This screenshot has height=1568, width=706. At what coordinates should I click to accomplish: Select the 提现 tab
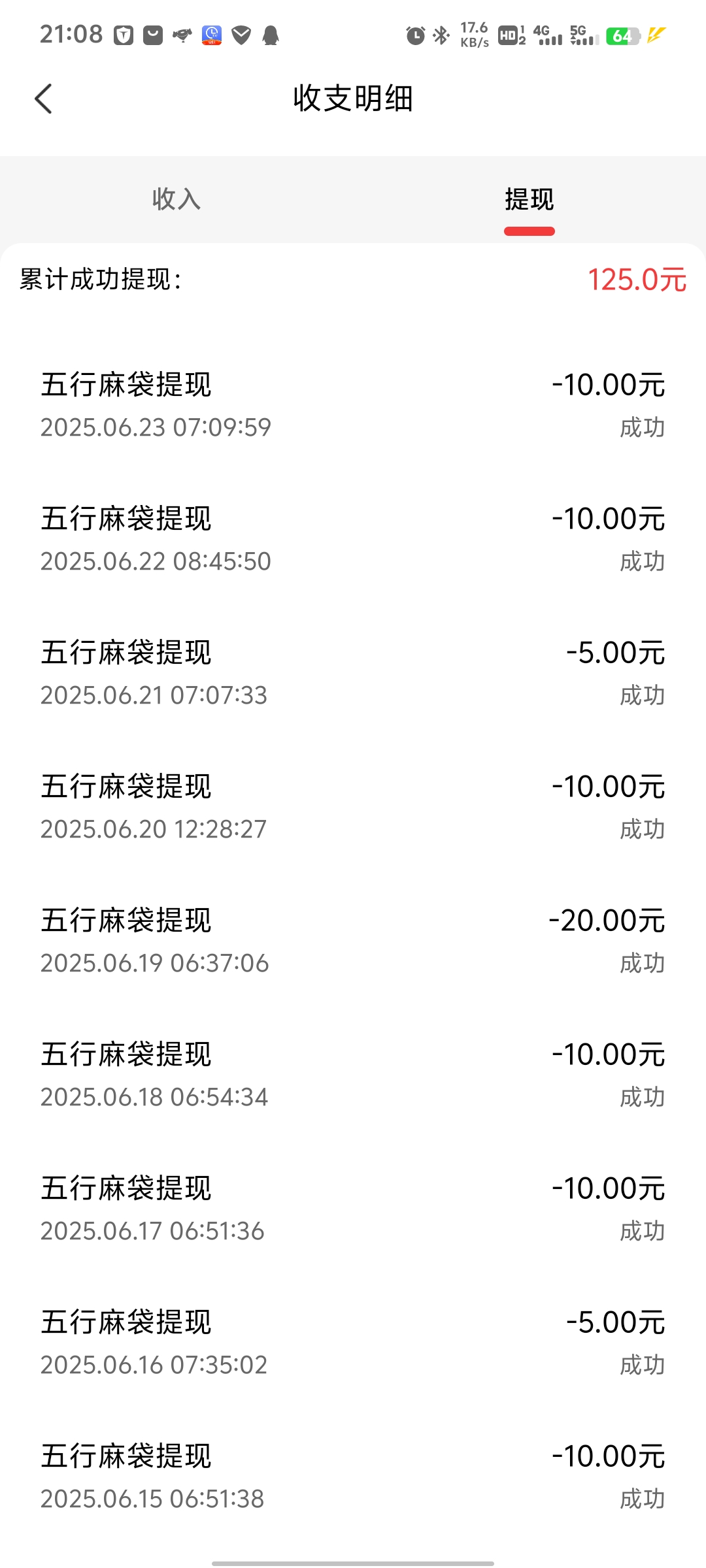coord(529,199)
